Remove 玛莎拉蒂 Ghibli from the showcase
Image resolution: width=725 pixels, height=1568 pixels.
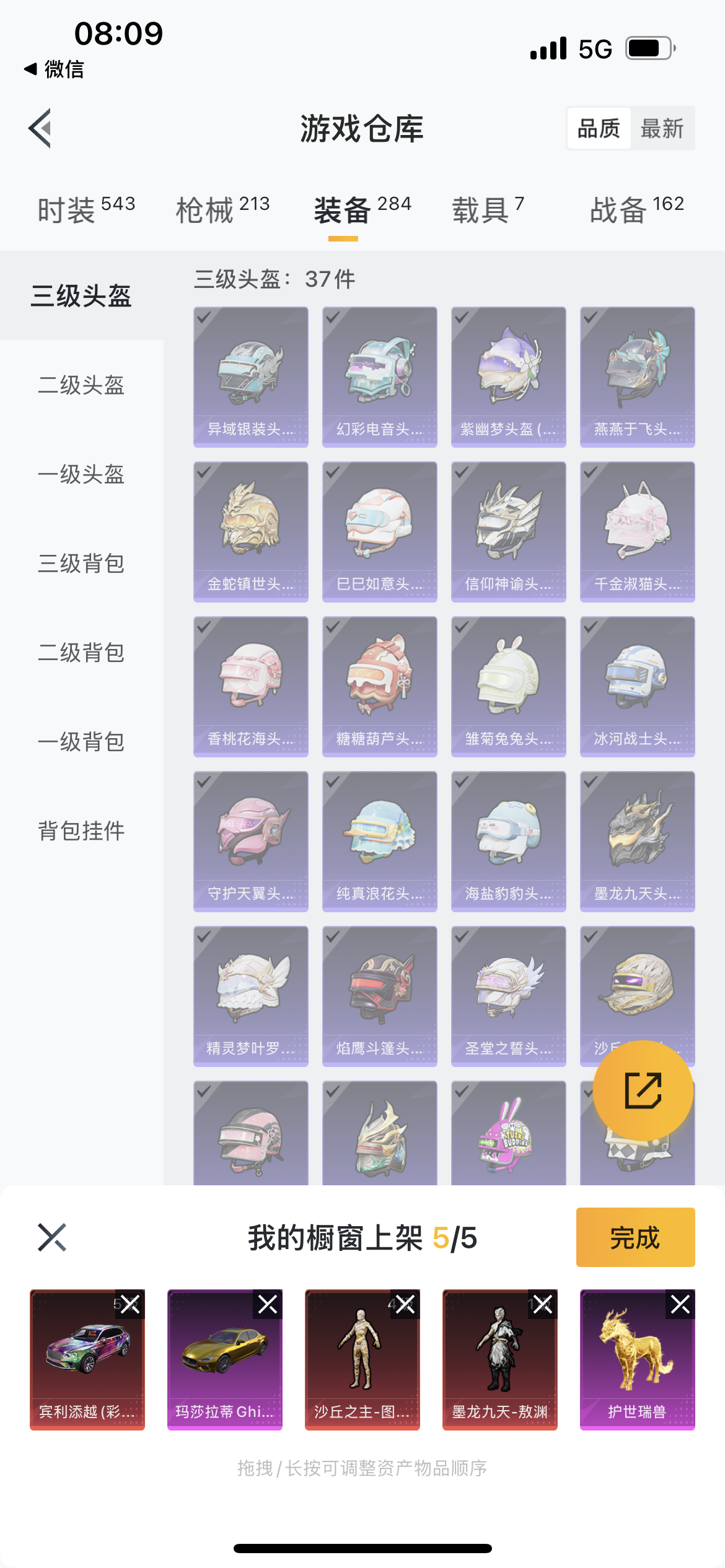coord(268,1305)
